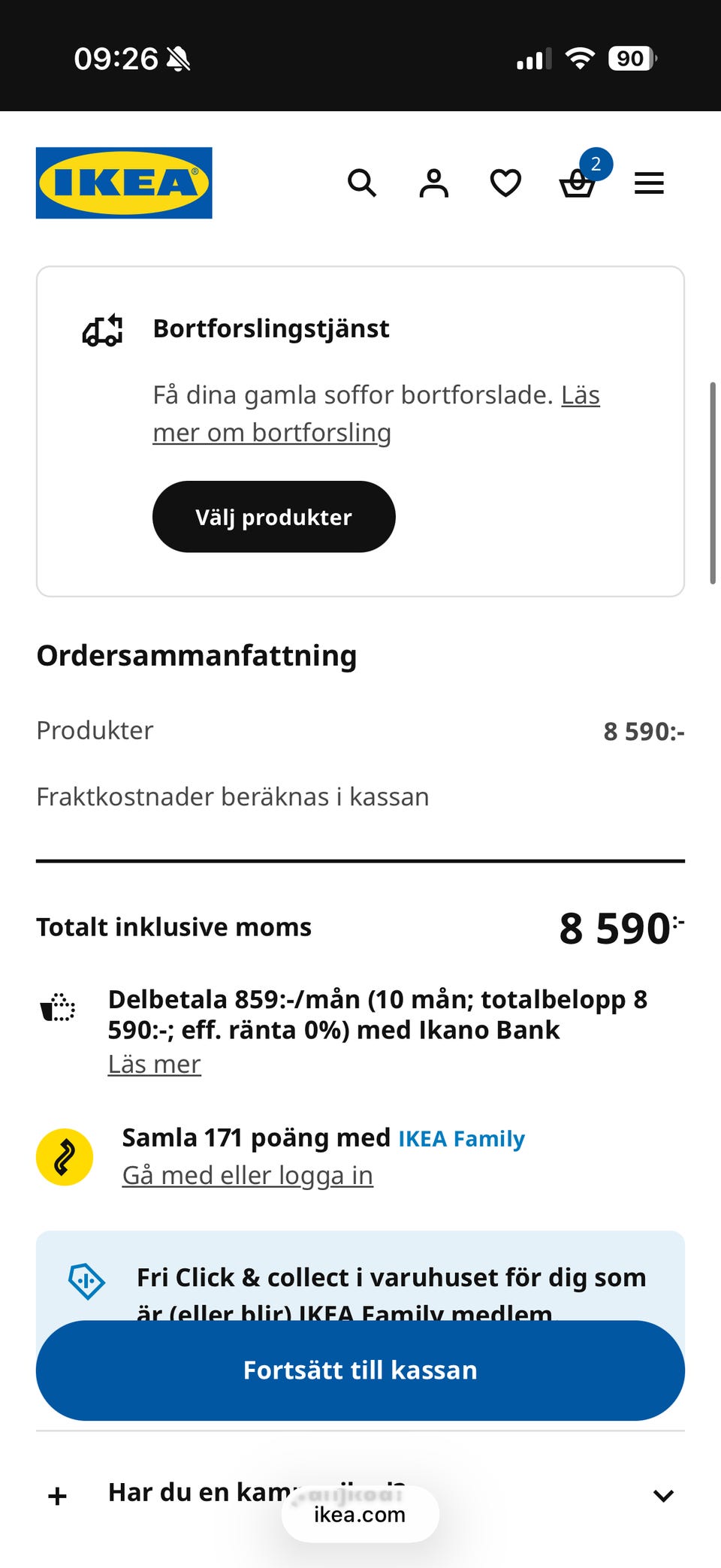721x1568 pixels.
Task: Tap the ikea.com address pill
Action: (x=360, y=1515)
